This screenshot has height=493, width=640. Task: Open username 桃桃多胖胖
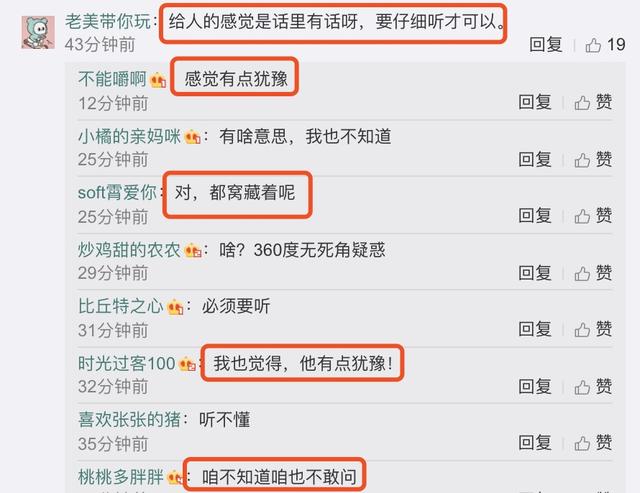tap(121, 477)
